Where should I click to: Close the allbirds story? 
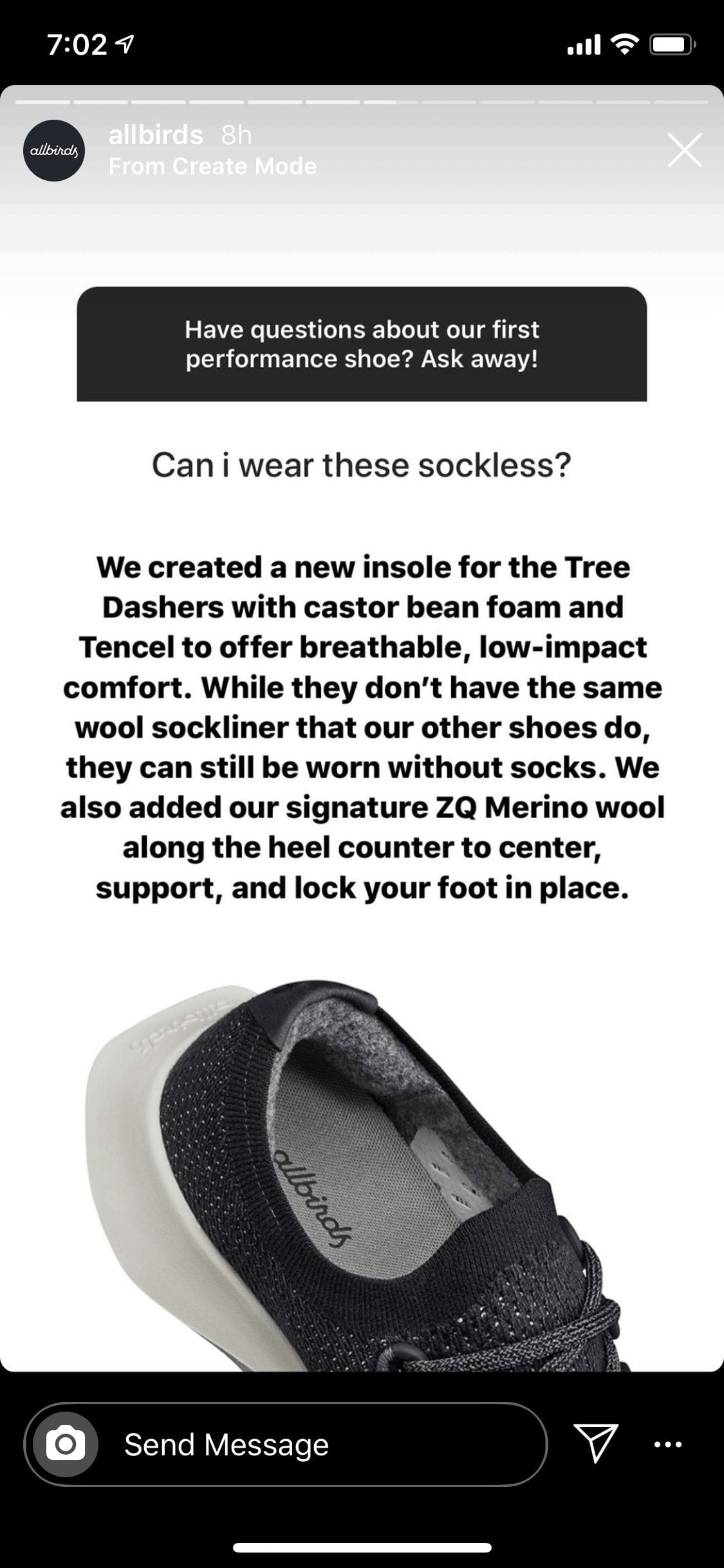[x=684, y=151]
